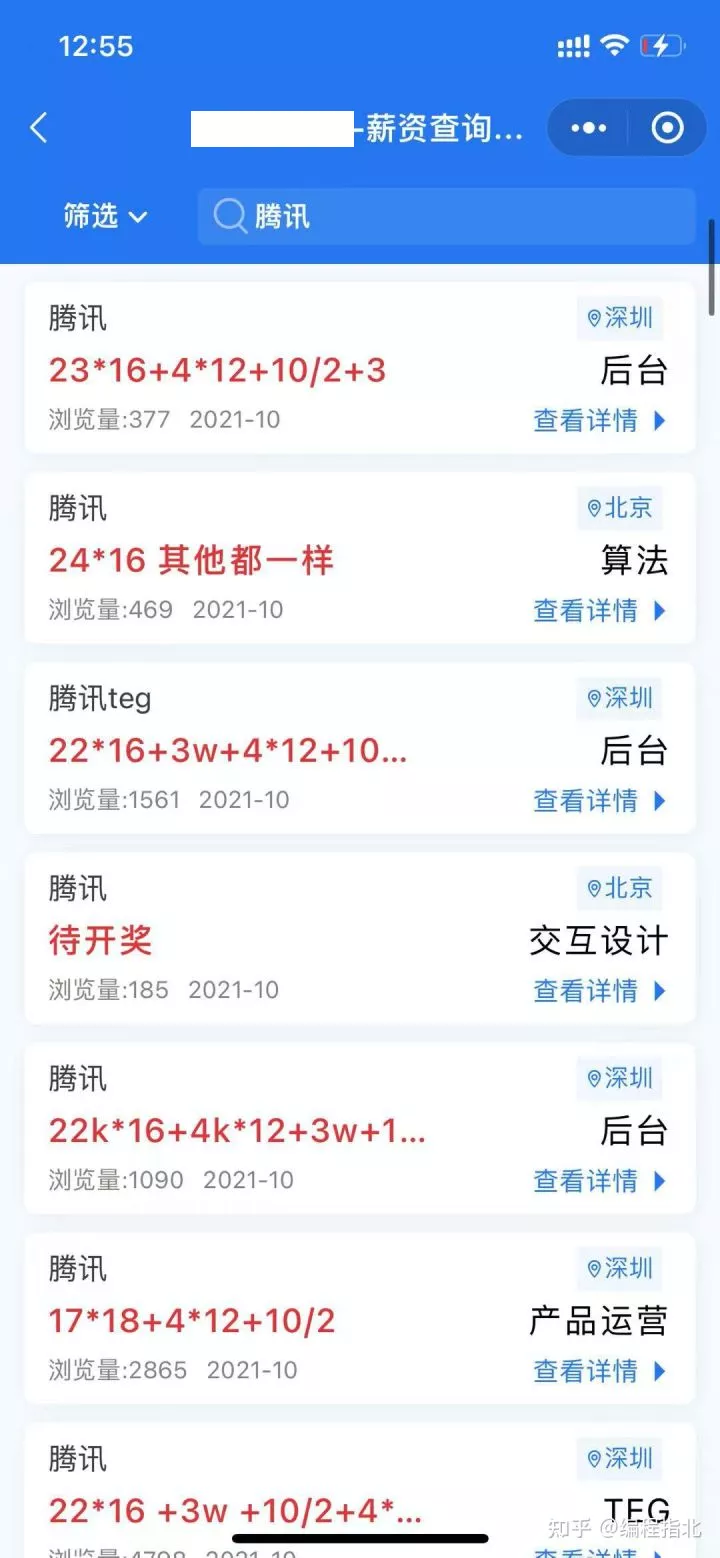Image resolution: width=720 pixels, height=1558 pixels.
Task: Toggle the 深圳 tag on the 产品运营 card
Action: tap(619, 1269)
